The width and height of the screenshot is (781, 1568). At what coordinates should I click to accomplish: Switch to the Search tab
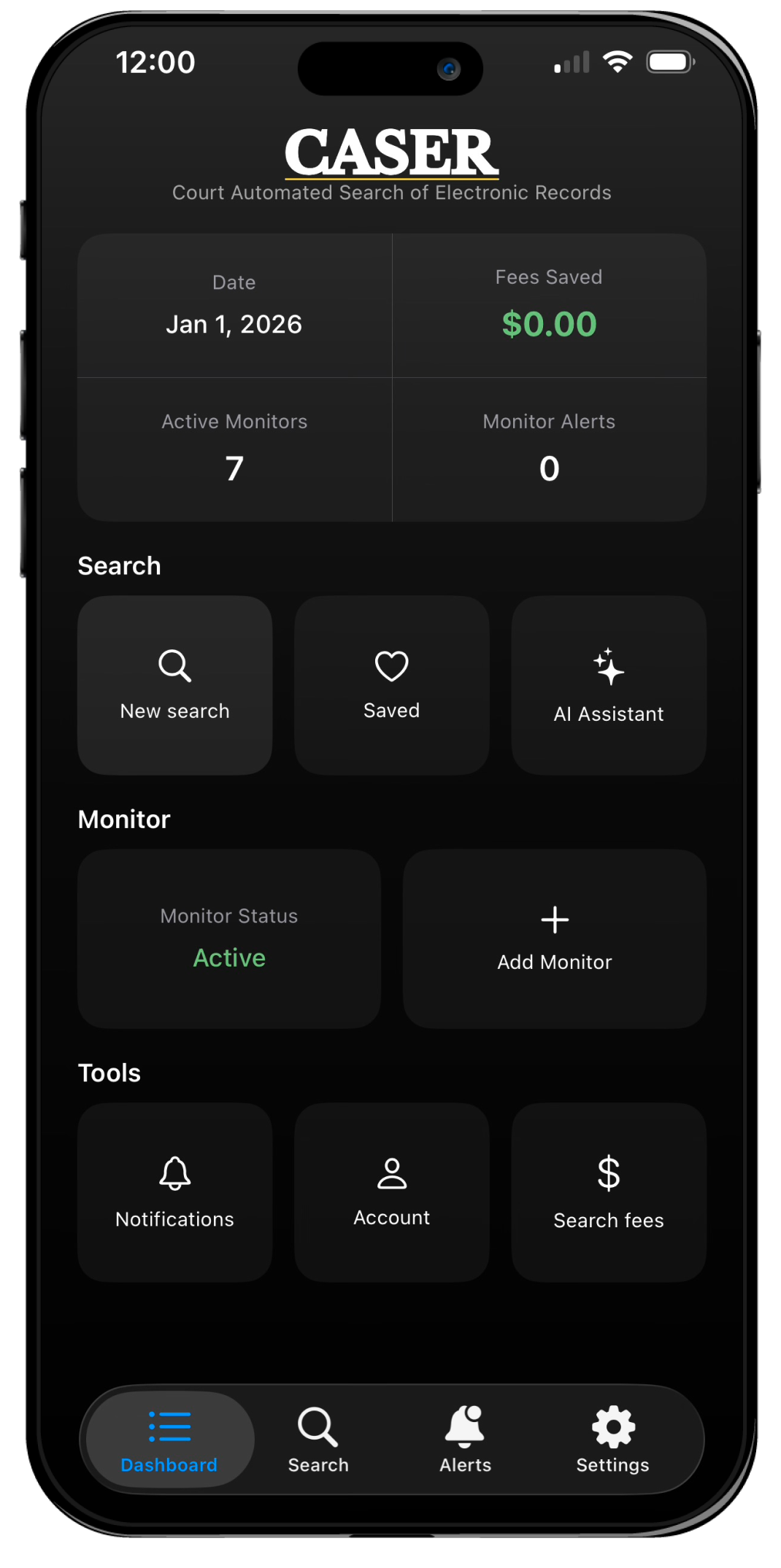[318, 1440]
